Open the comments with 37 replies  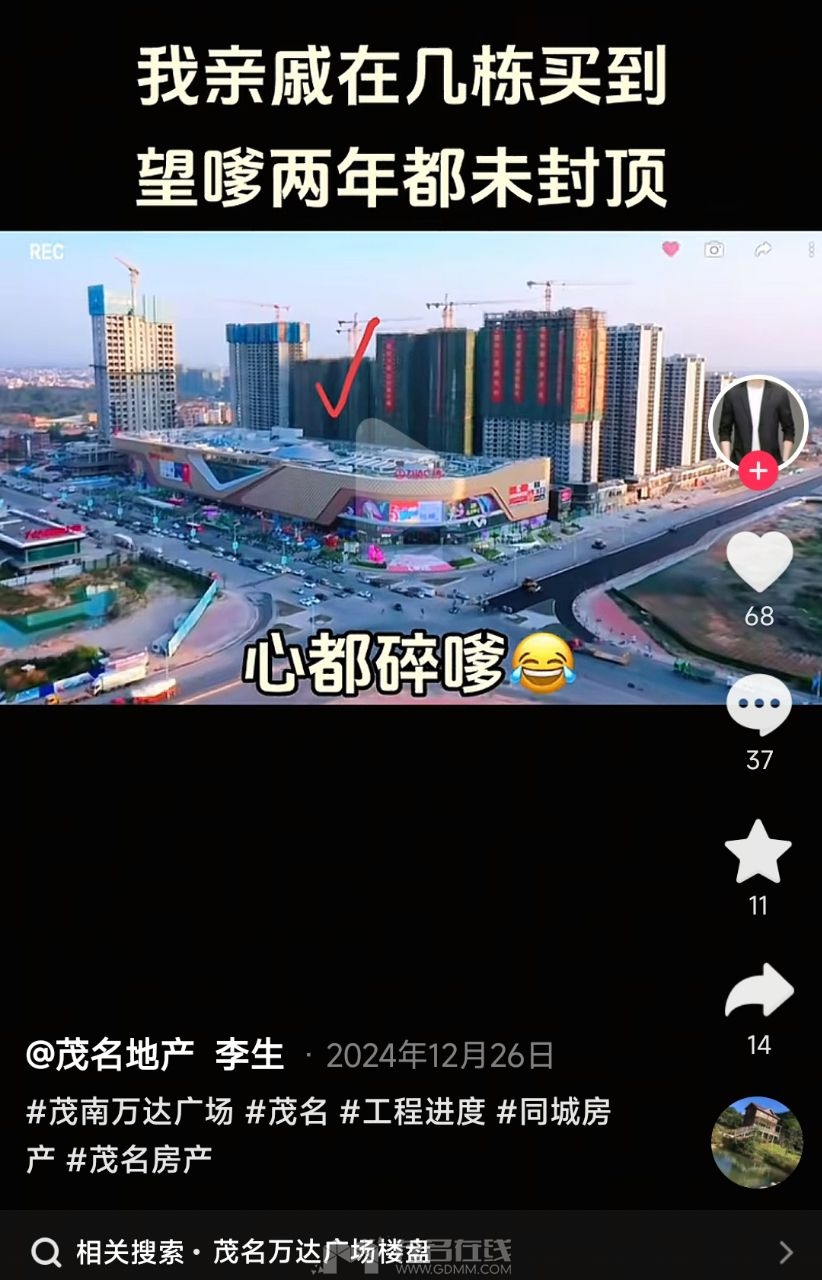coord(758,706)
